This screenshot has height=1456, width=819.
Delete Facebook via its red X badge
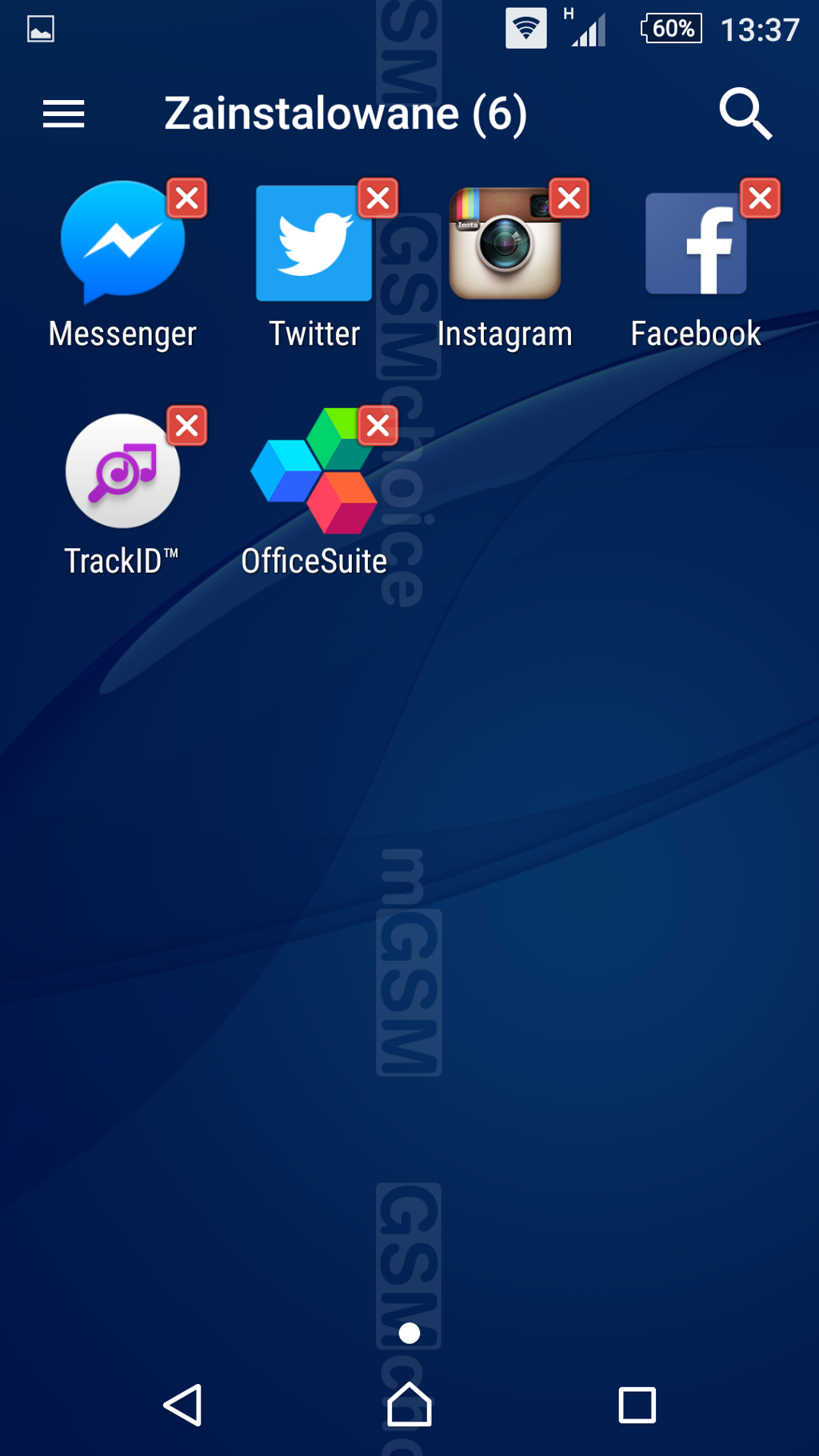pos(761,198)
